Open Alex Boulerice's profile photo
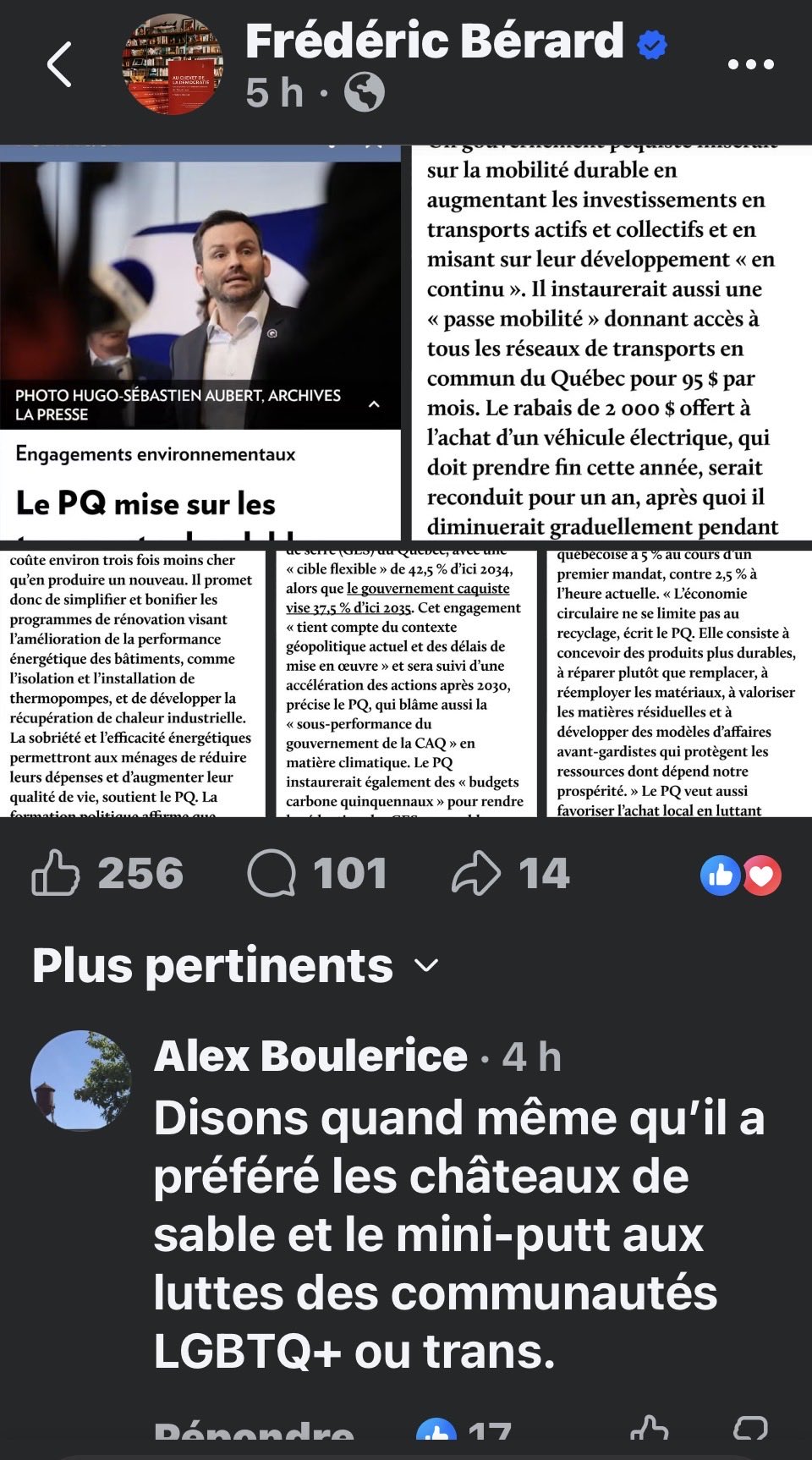The width and height of the screenshot is (812, 1460). pyautogui.click(x=81, y=1080)
